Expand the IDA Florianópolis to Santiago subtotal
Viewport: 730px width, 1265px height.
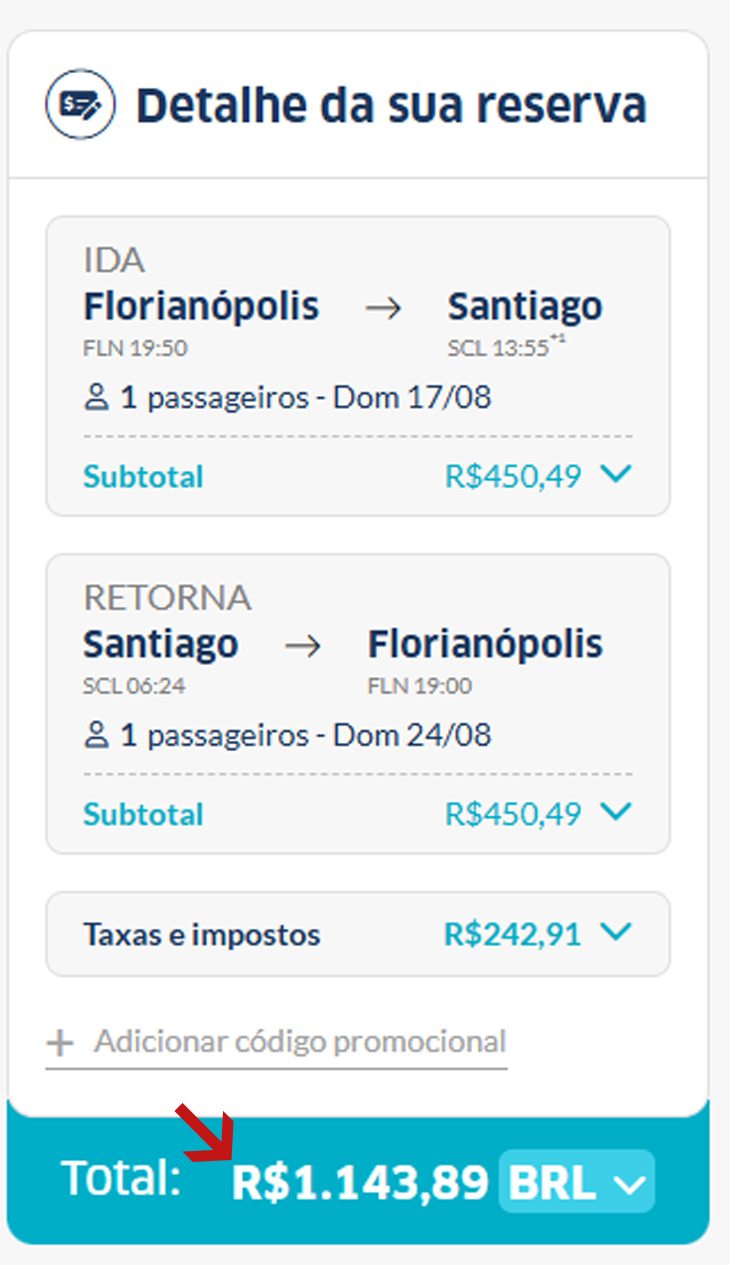pos(616,475)
